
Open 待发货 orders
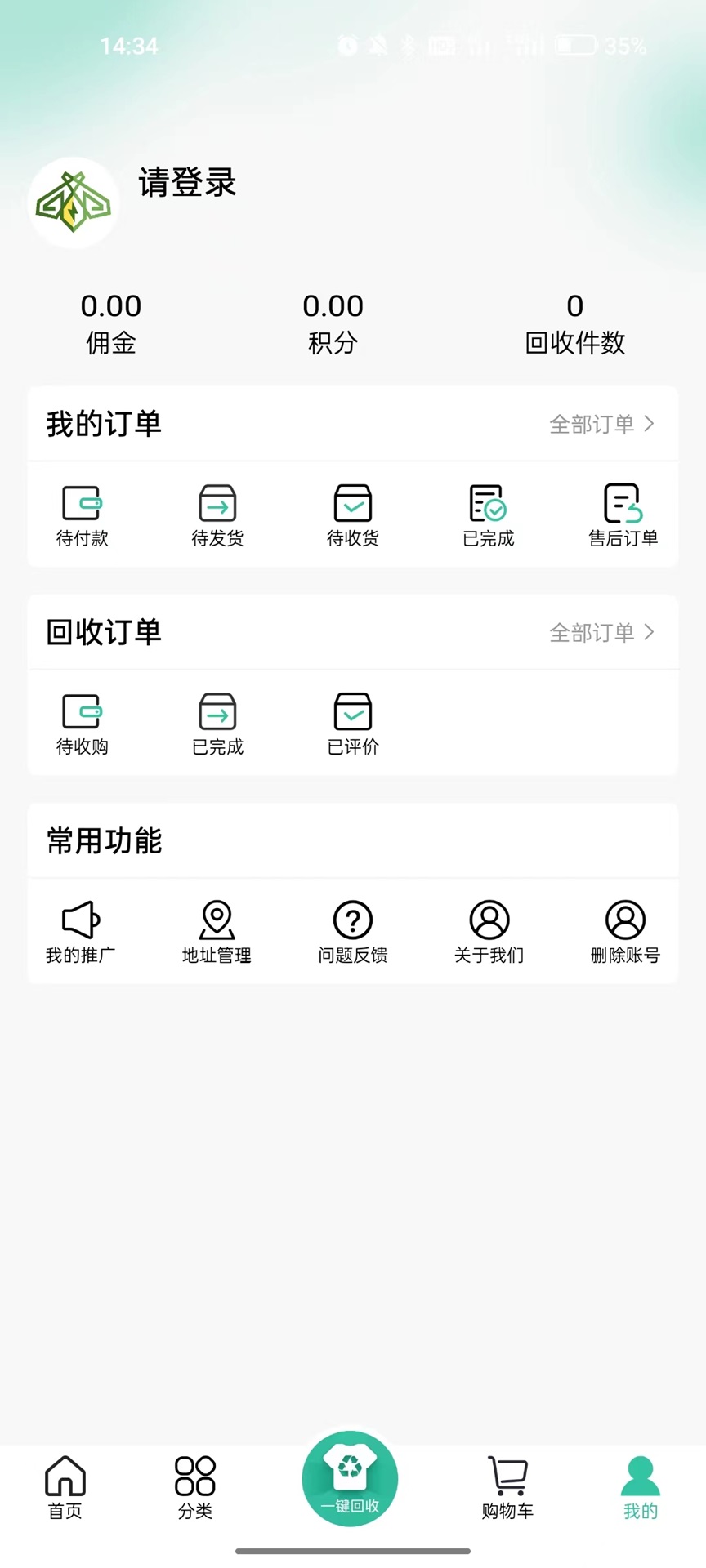coord(217,514)
